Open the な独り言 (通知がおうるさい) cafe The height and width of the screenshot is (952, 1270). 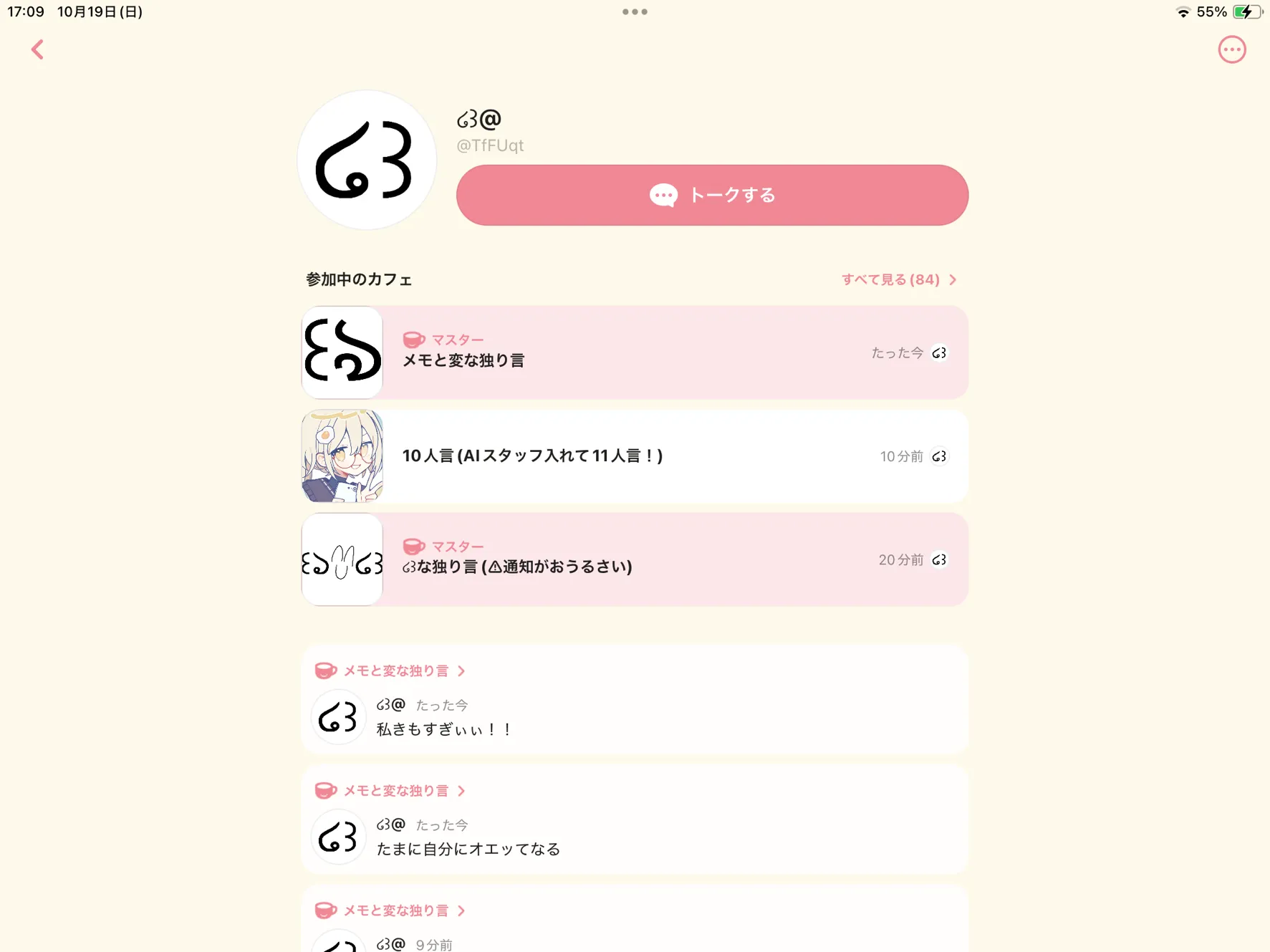point(635,559)
